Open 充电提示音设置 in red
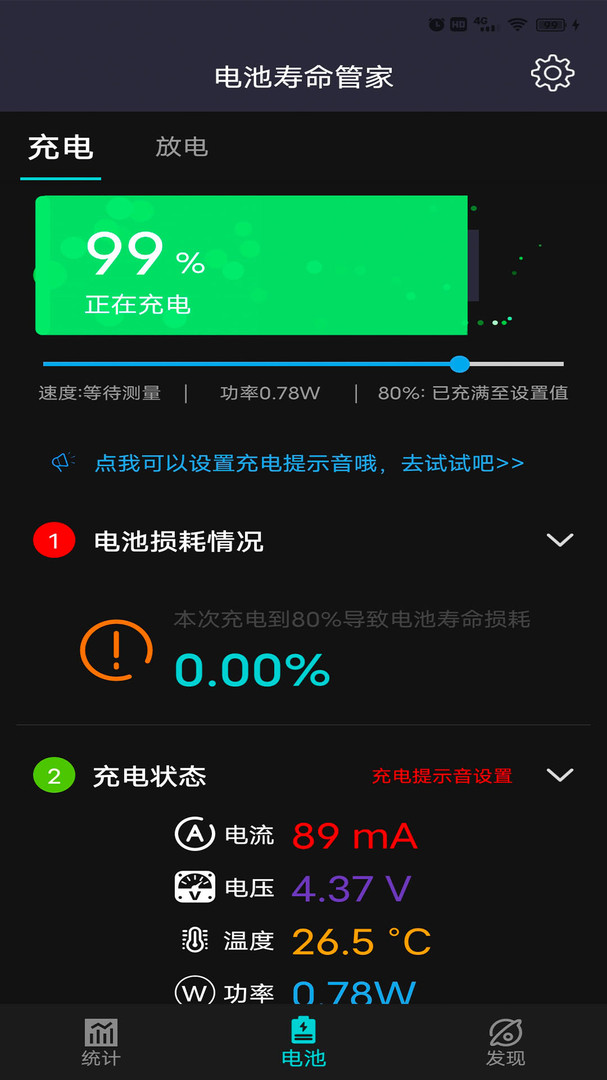The width and height of the screenshot is (607, 1080). click(x=442, y=776)
